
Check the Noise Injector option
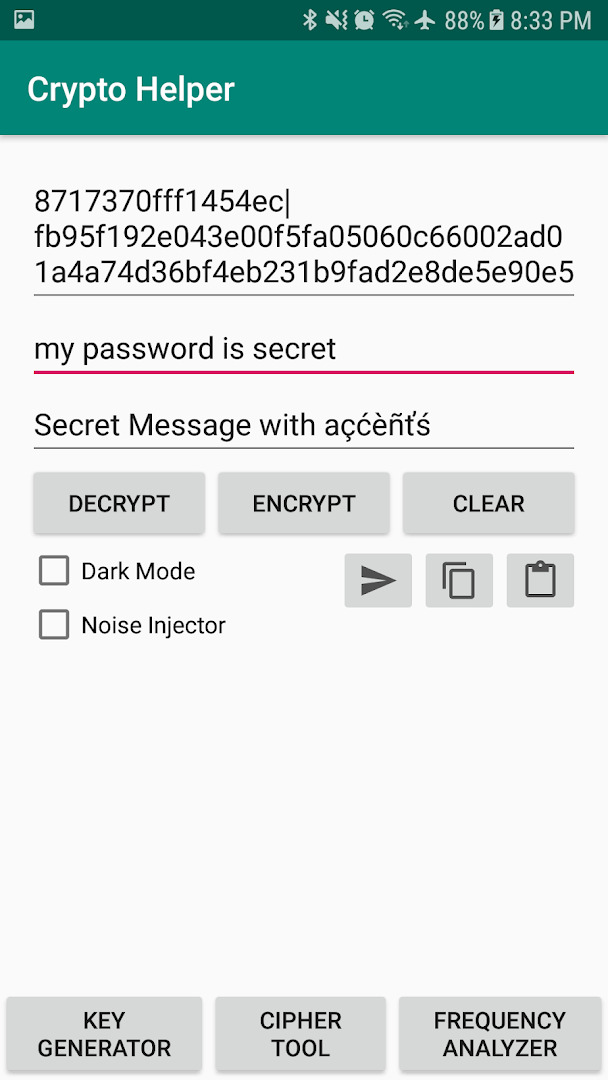tap(54, 625)
